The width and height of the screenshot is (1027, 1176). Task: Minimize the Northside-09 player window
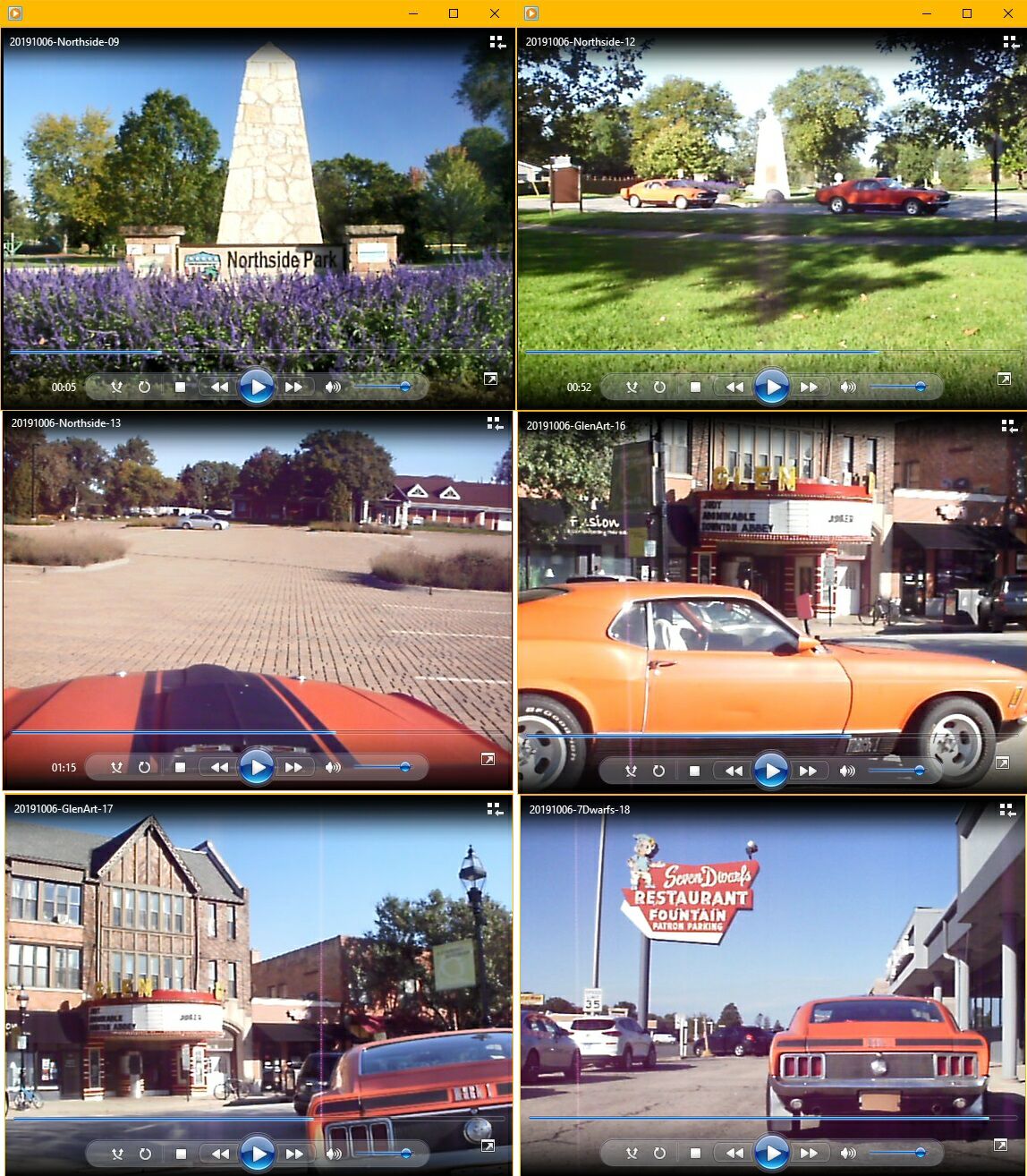412,13
